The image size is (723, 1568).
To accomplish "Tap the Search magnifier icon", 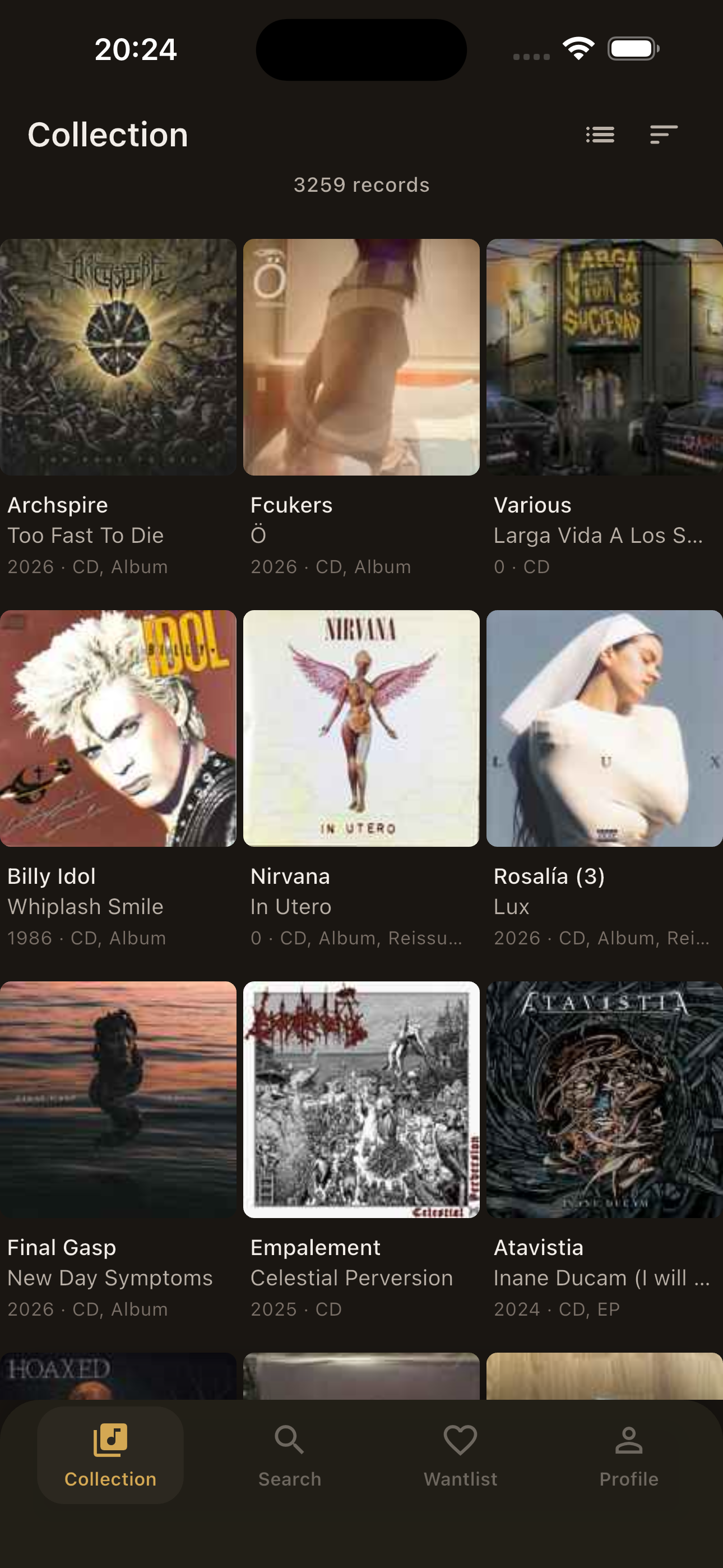I will tap(290, 1440).
